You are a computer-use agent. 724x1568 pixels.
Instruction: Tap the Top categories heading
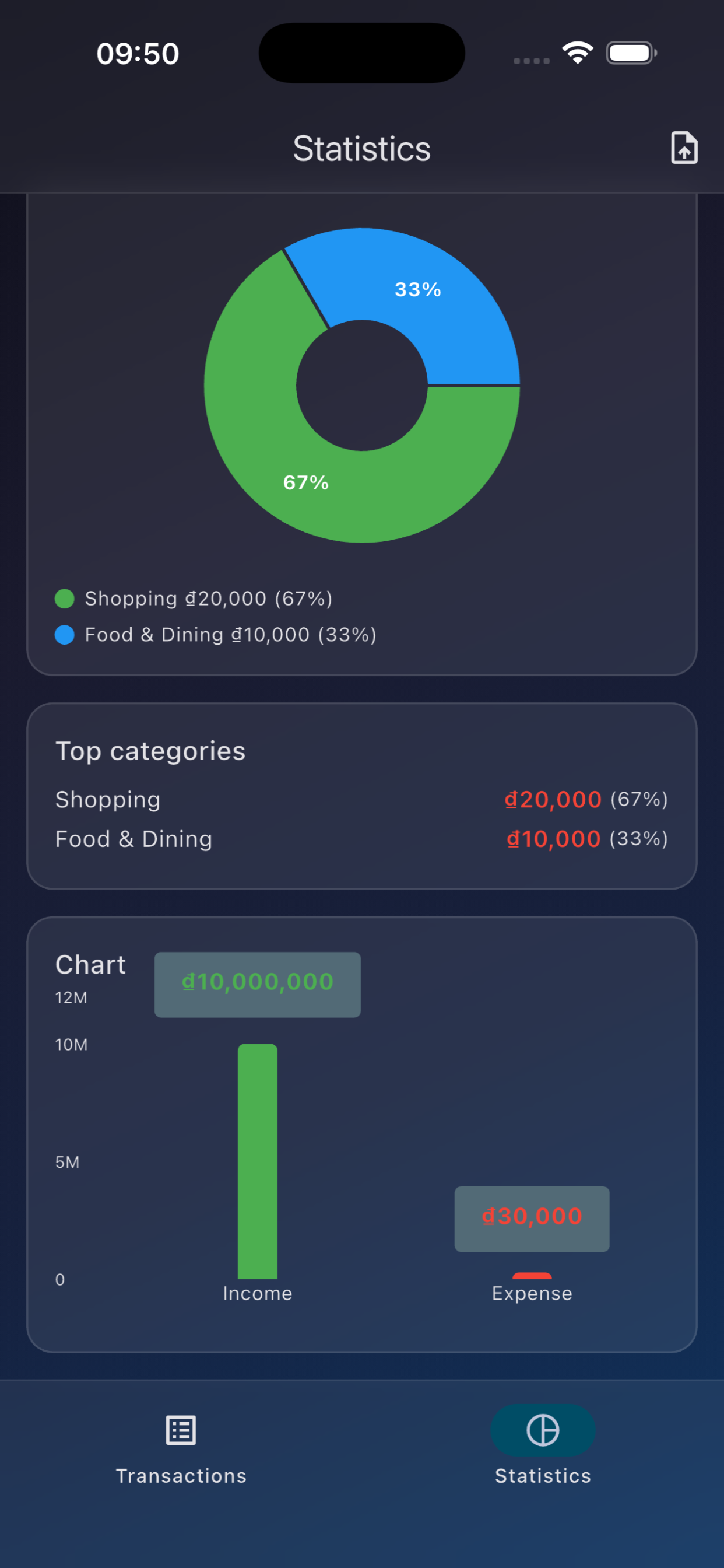[x=150, y=750]
